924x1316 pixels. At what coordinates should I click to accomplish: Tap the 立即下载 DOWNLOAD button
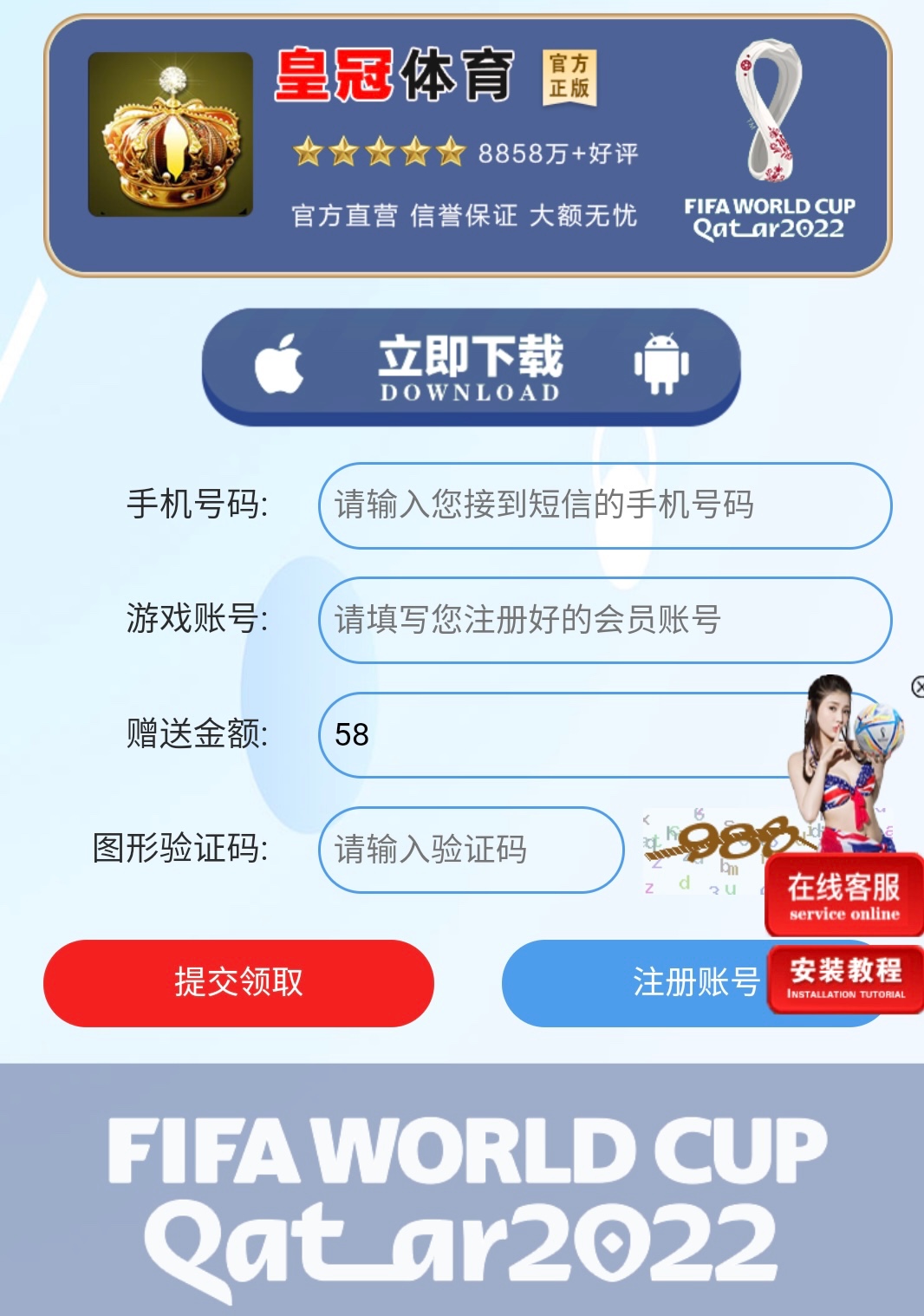(471, 367)
